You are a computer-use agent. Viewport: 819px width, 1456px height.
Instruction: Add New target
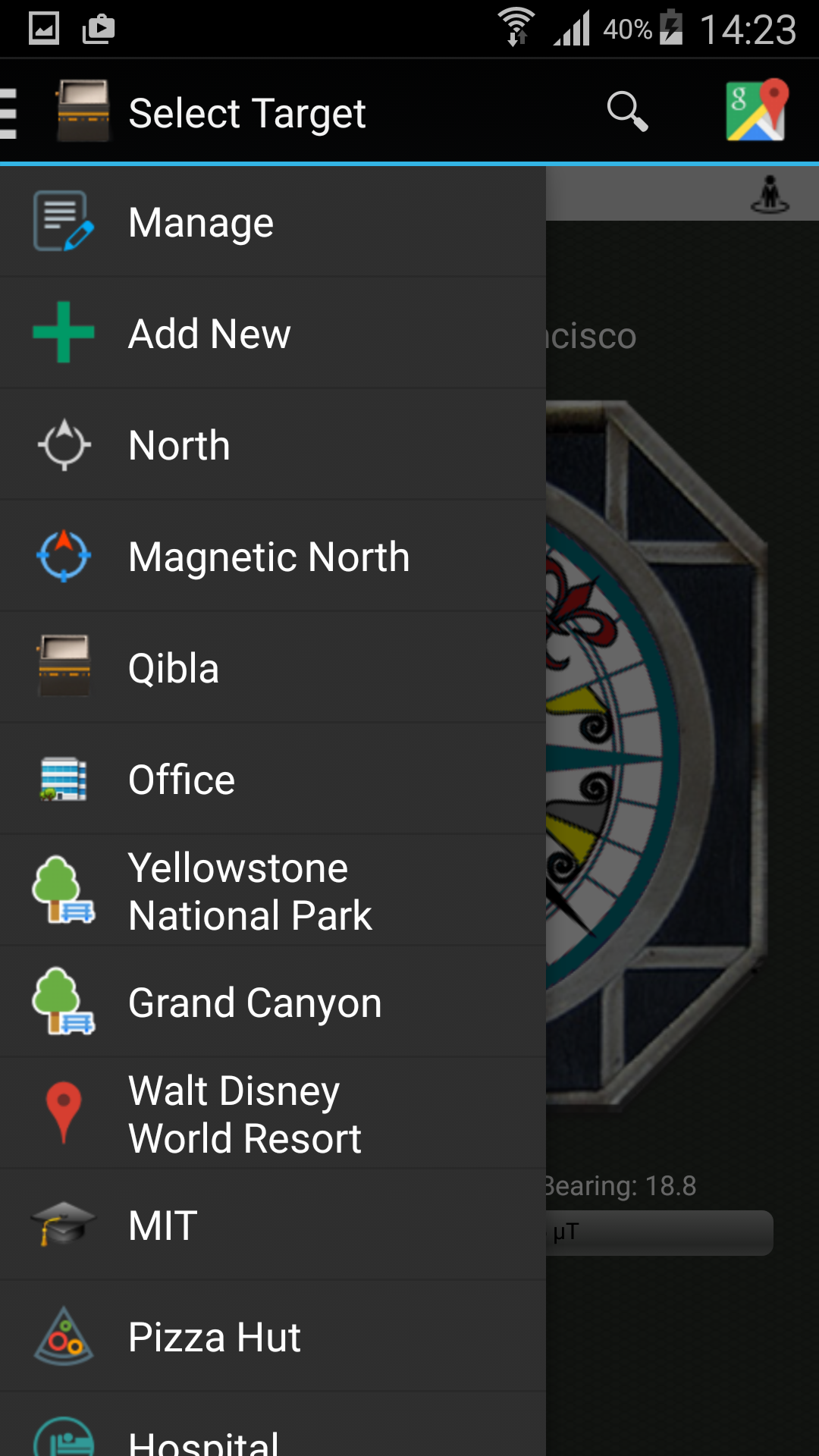273,334
